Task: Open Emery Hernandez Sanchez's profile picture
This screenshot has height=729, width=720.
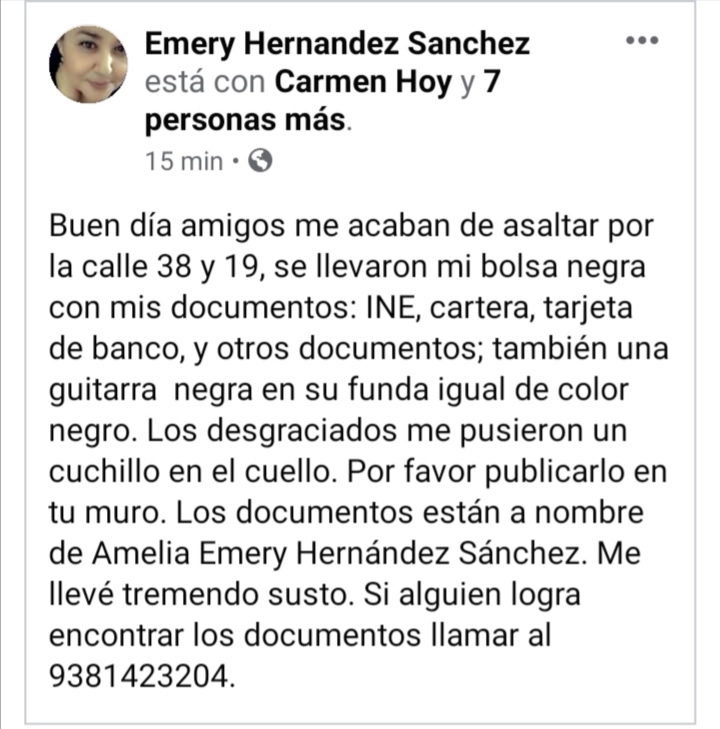Action: [88, 65]
